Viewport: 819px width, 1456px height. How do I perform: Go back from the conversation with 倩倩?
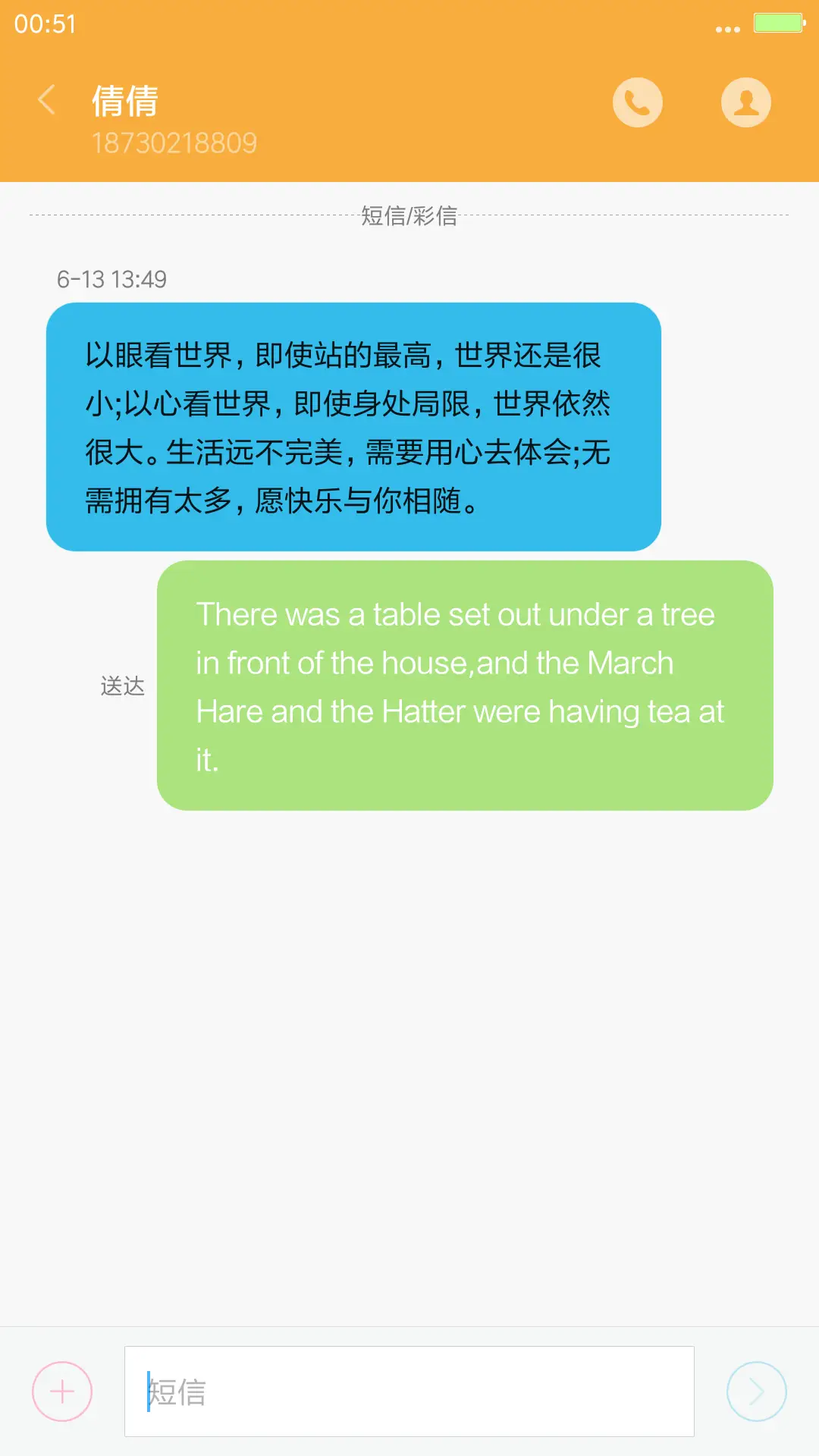click(47, 100)
